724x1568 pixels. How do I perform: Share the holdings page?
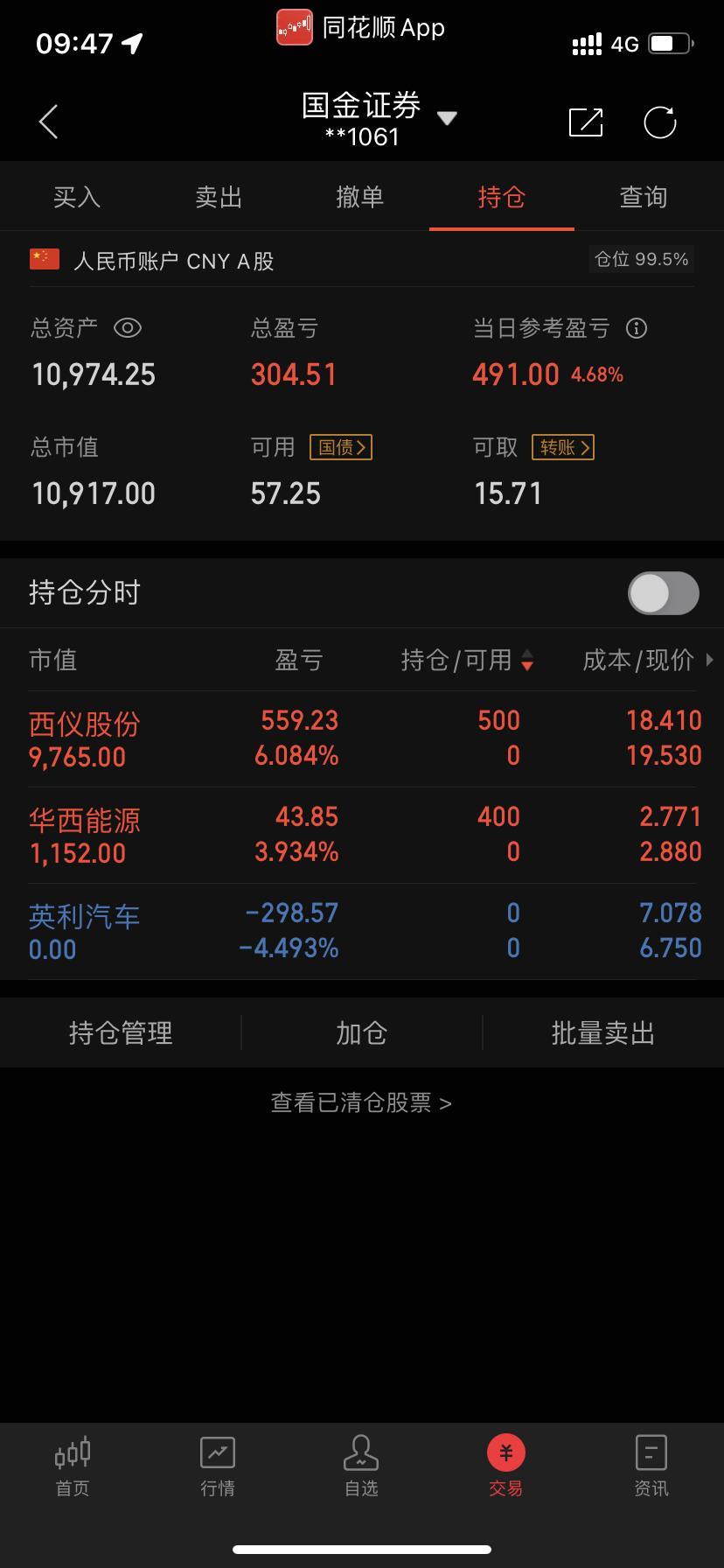[586, 122]
